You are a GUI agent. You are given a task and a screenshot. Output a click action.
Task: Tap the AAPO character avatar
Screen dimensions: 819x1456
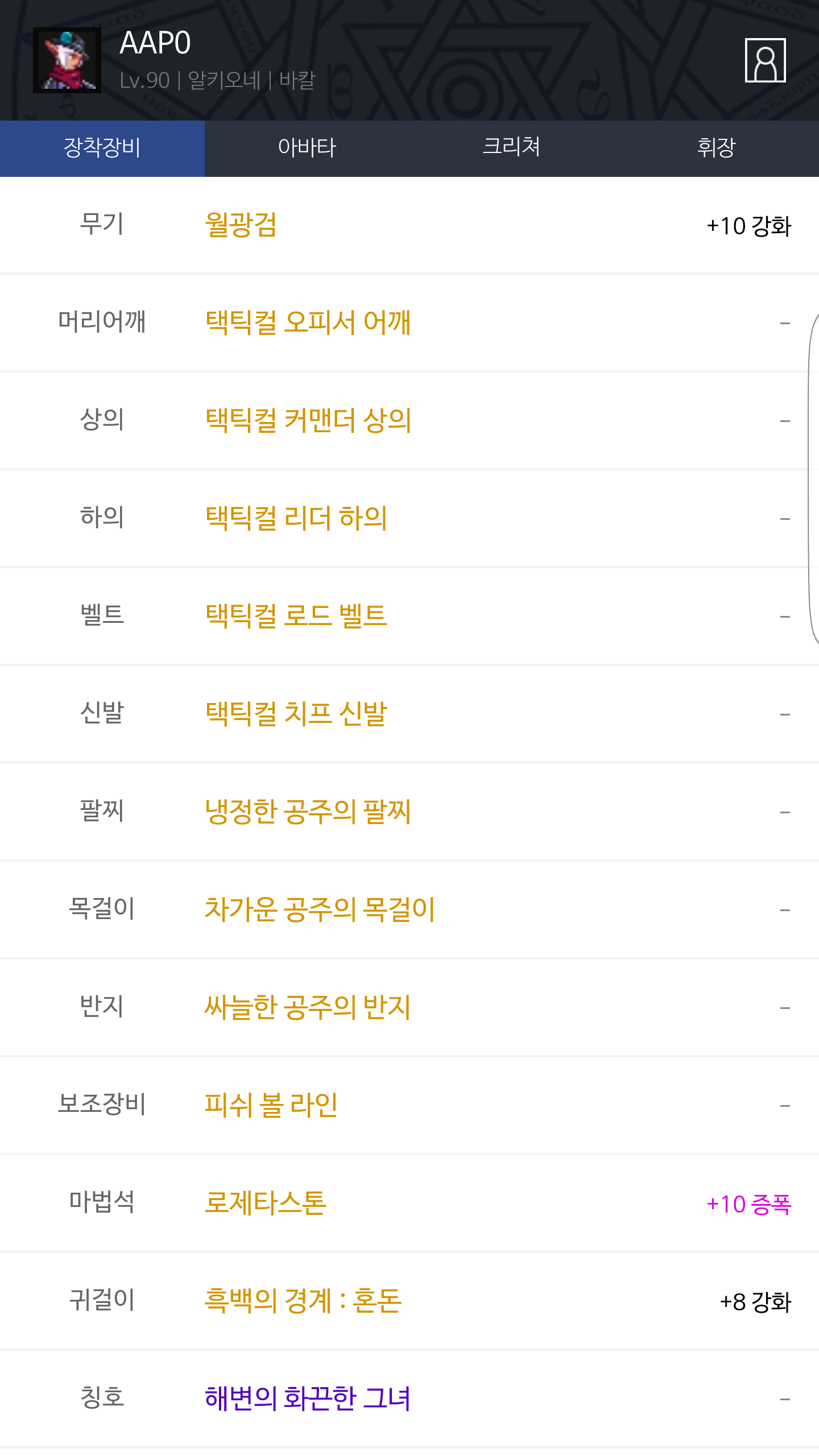click(67, 60)
